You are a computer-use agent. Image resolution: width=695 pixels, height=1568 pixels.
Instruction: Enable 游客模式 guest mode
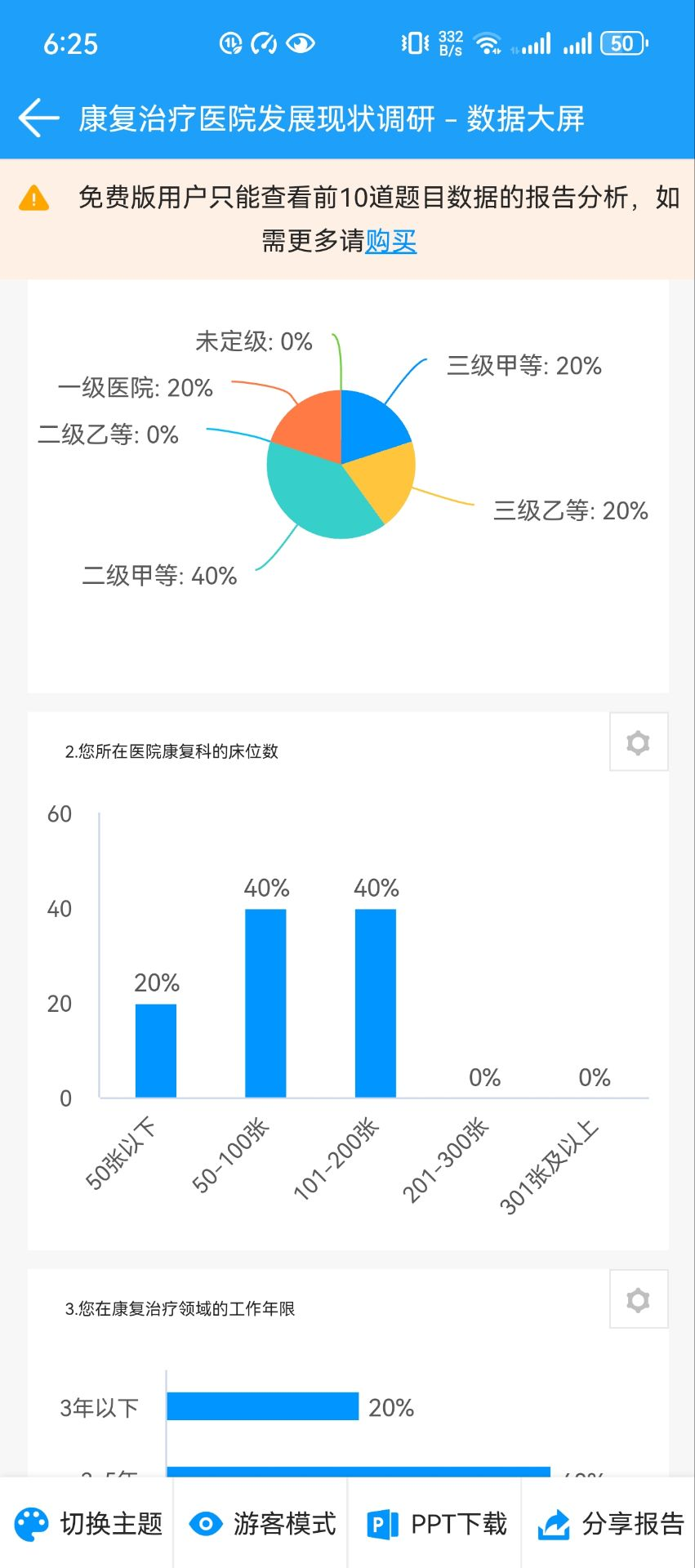click(x=262, y=1524)
